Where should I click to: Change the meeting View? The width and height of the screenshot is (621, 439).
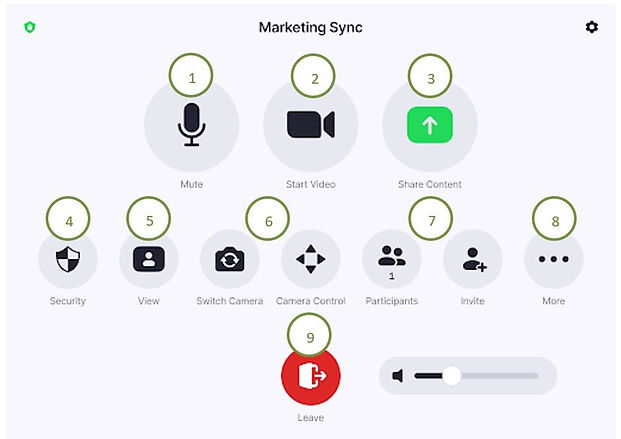(x=148, y=259)
